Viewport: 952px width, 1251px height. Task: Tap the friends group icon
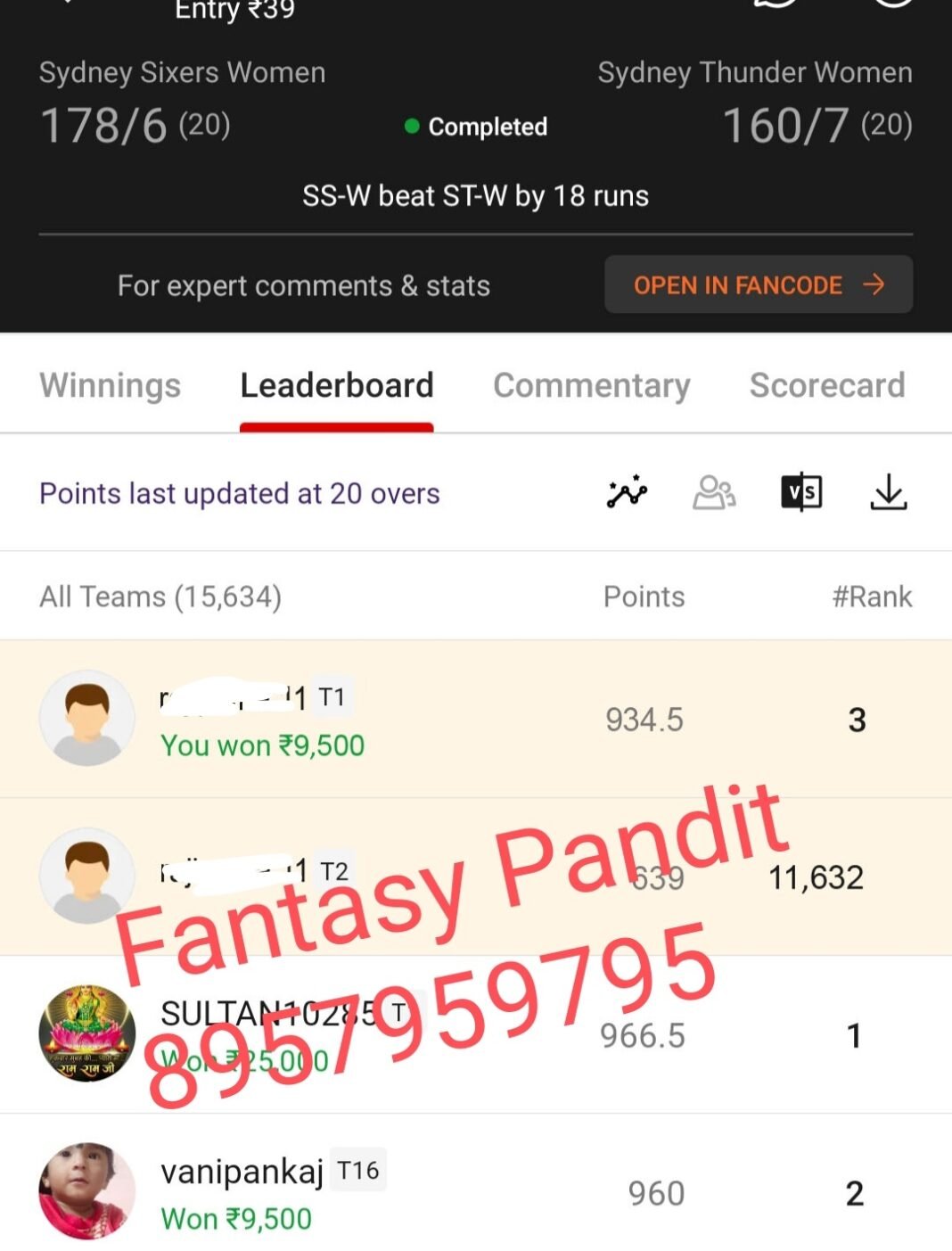point(715,492)
